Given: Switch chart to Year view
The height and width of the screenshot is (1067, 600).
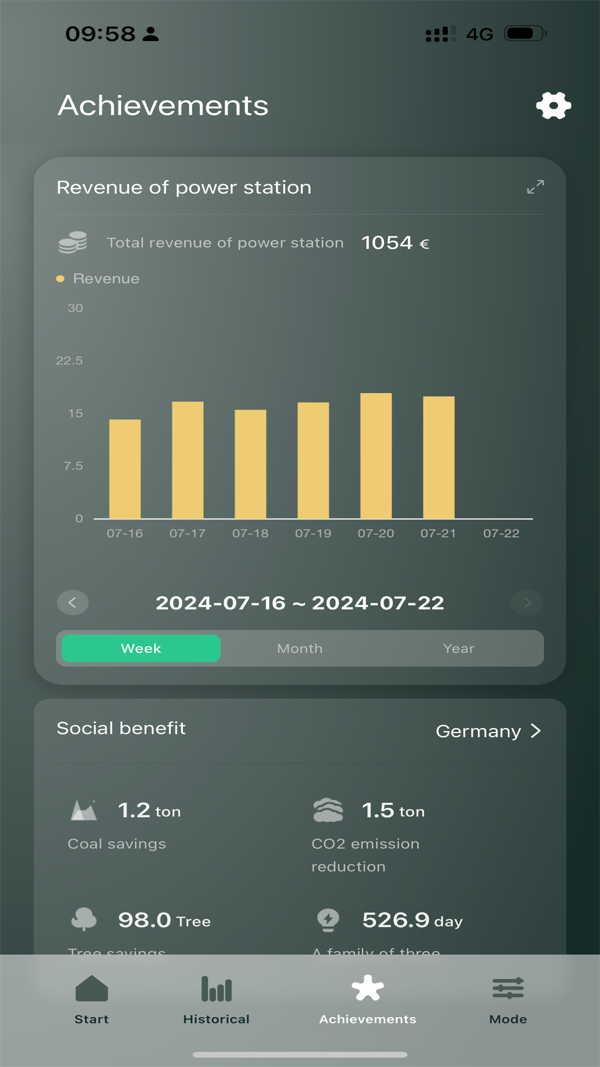Looking at the screenshot, I should tap(458, 648).
